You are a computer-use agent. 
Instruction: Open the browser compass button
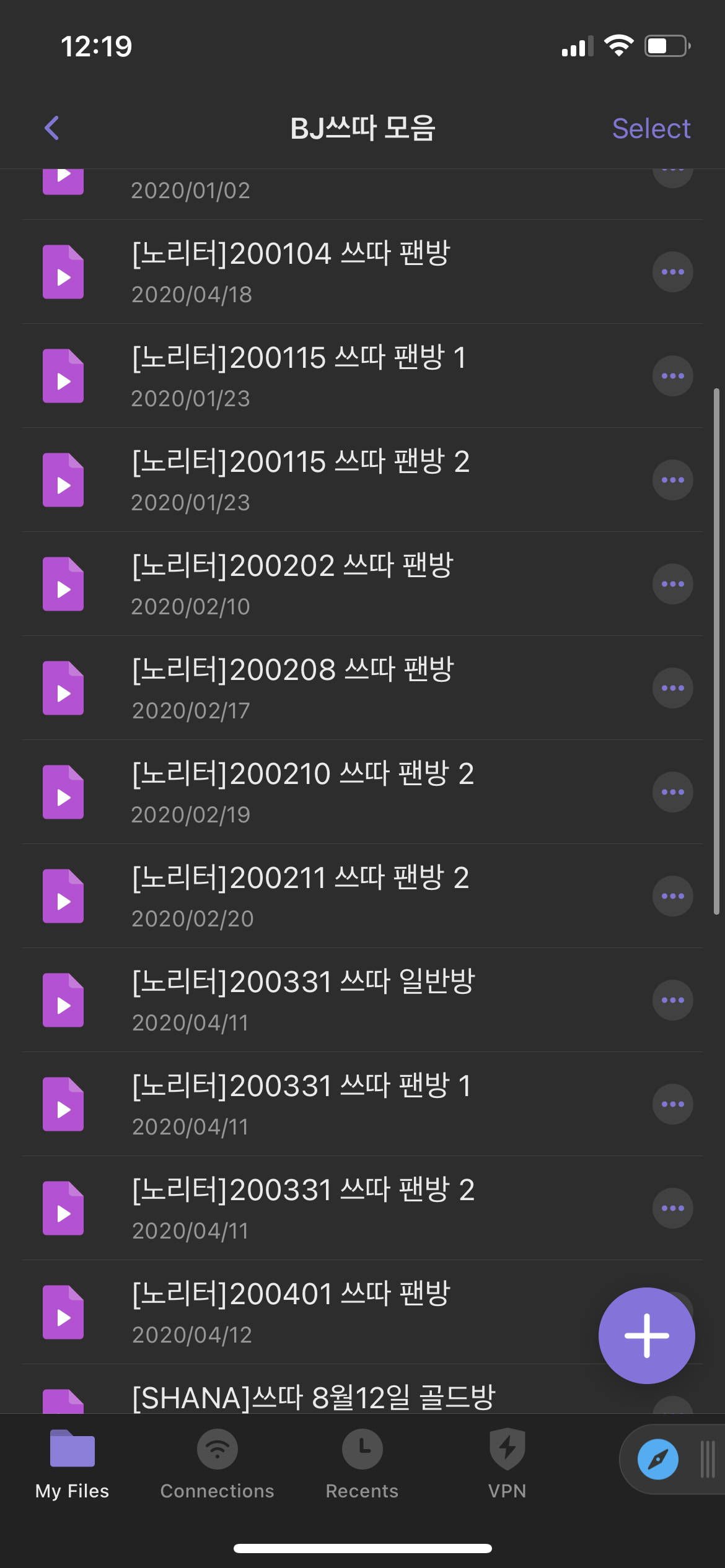657,1460
